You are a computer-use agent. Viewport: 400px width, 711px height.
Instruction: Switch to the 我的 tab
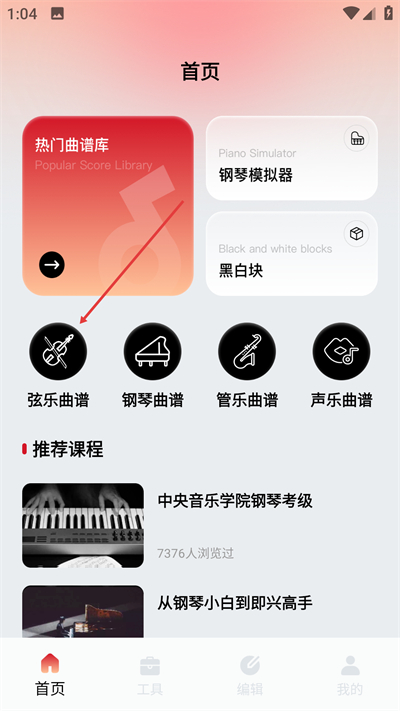tap(350, 675)
